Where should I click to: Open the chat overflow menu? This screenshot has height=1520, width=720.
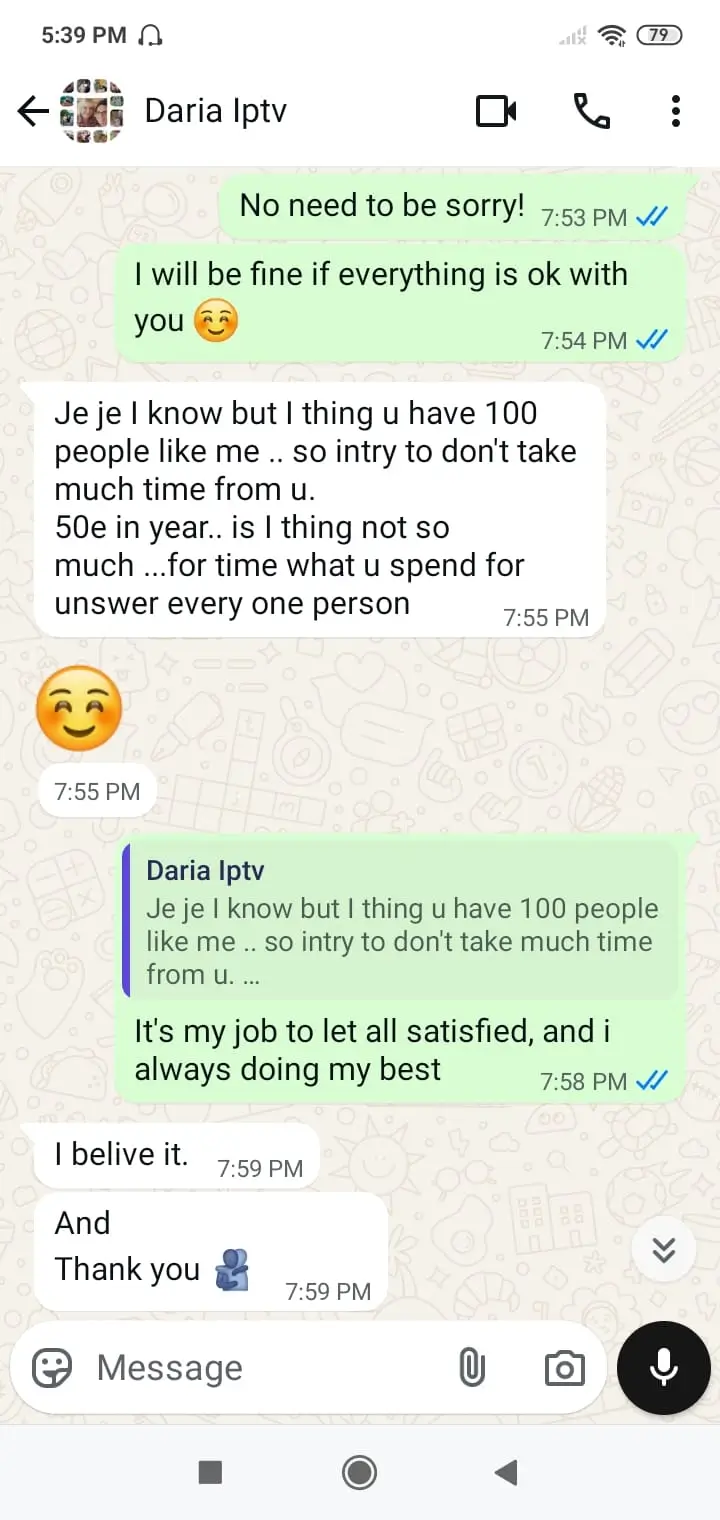click(676, 111)
